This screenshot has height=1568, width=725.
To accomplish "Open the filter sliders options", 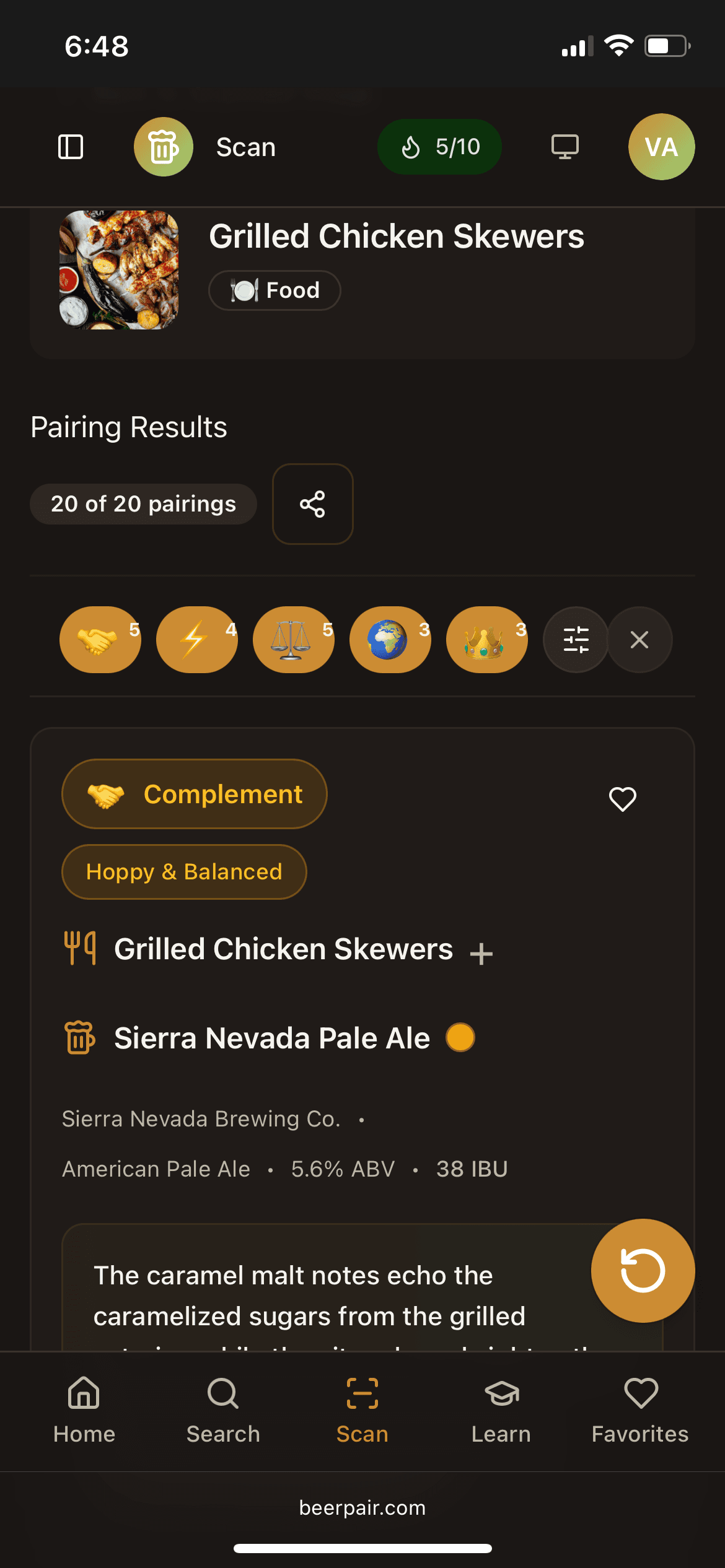I will click(x=576, y=640).
